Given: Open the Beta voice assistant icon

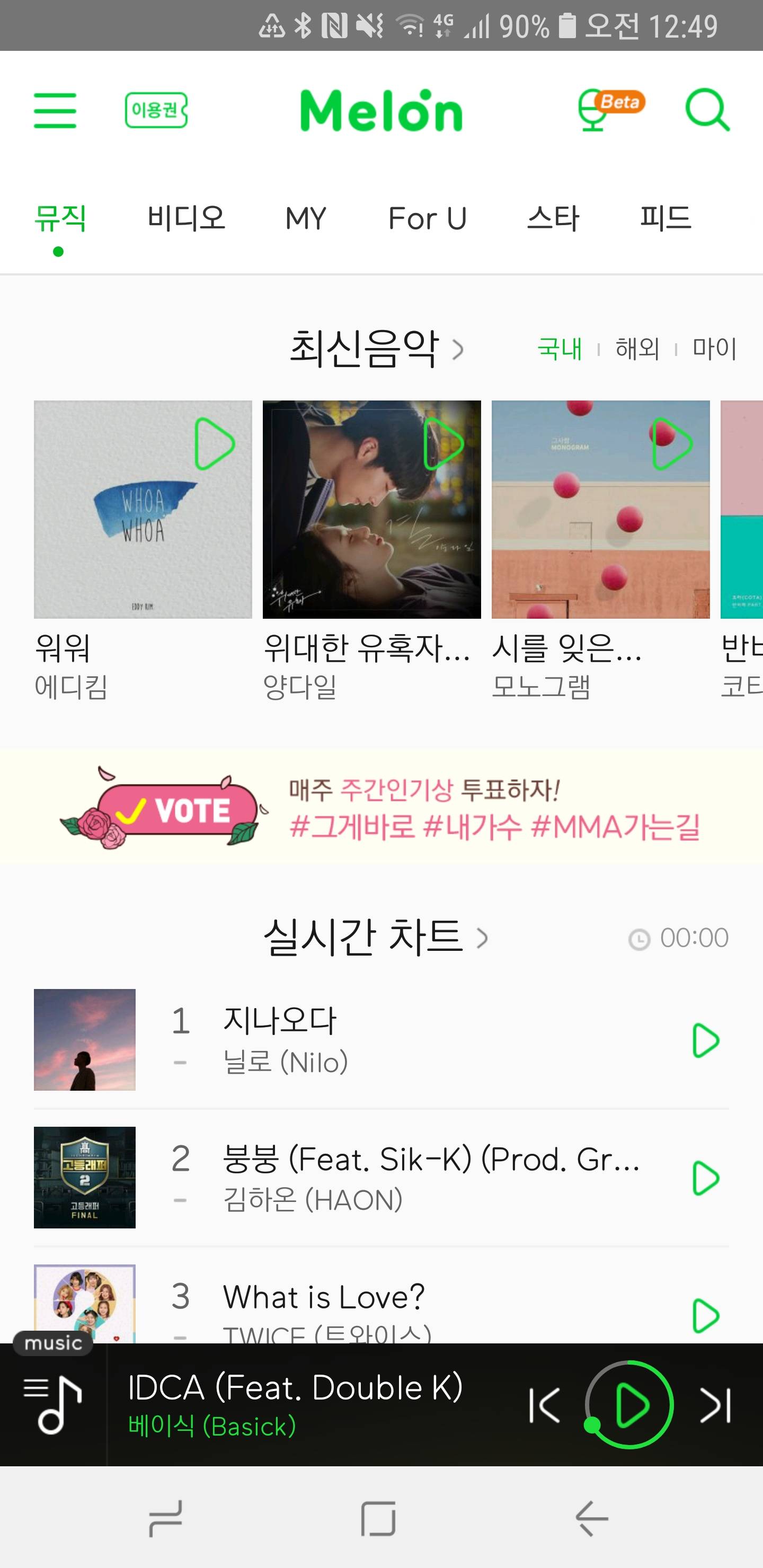Looking at the screenshot, I should pos(609,110).
